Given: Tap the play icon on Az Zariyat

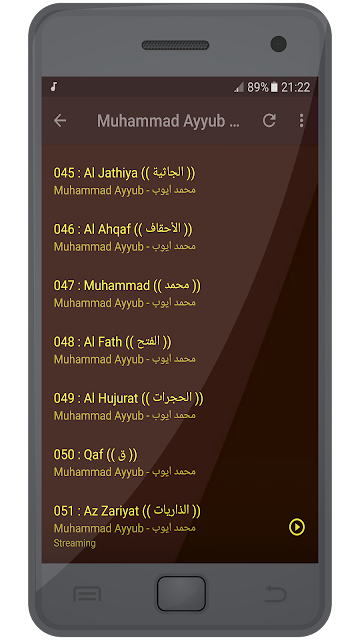Looking at the screenshot, I should pos(297,527).
